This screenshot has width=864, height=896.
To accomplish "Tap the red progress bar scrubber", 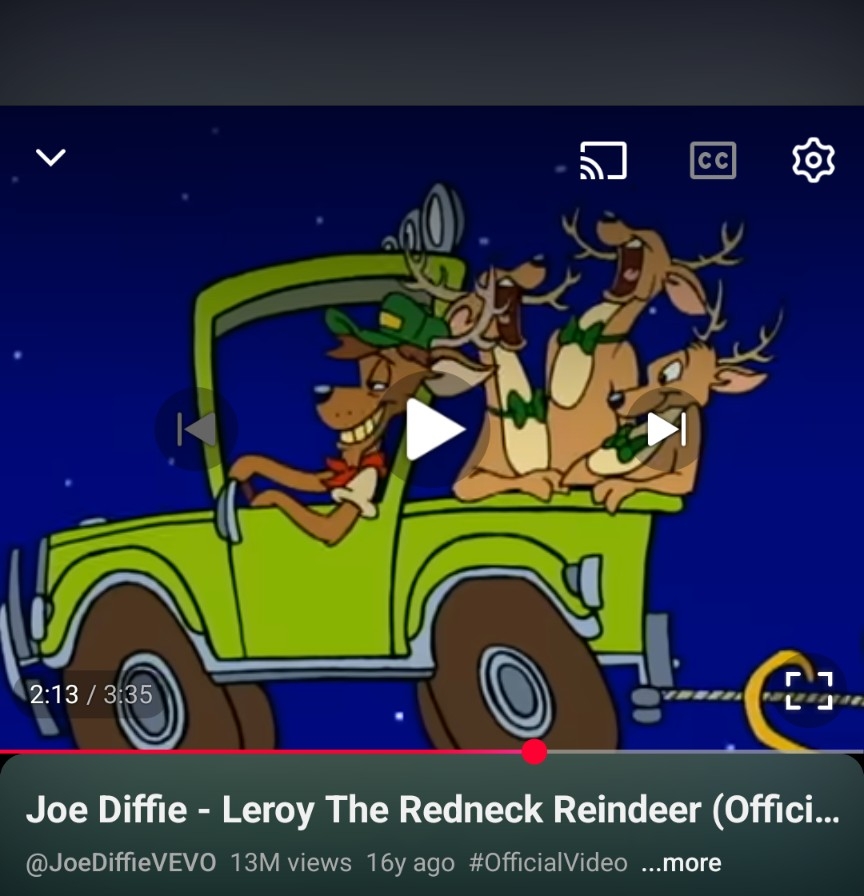I will pos(535,752).
